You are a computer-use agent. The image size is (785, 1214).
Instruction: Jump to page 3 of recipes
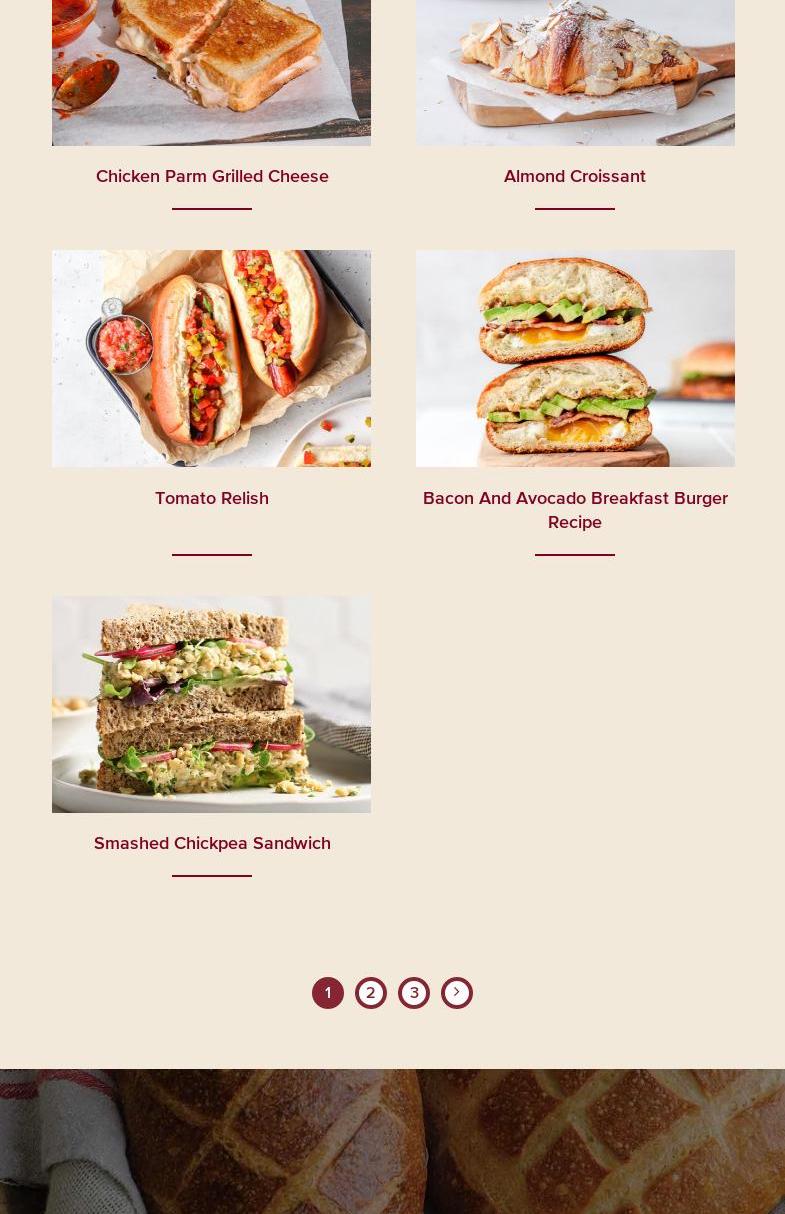[x=414, y=993]
